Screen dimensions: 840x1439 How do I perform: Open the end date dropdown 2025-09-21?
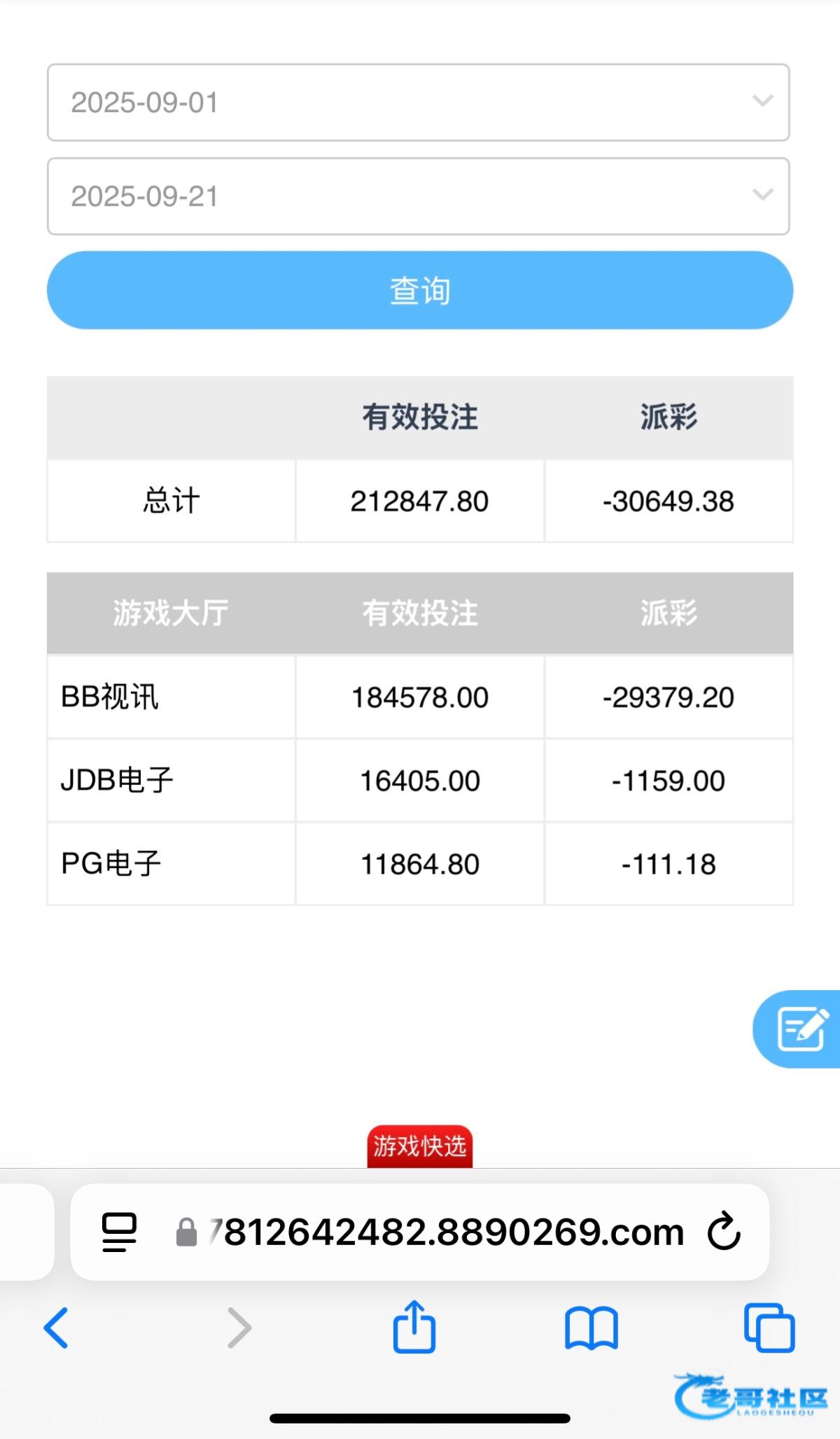coord(418,196)
